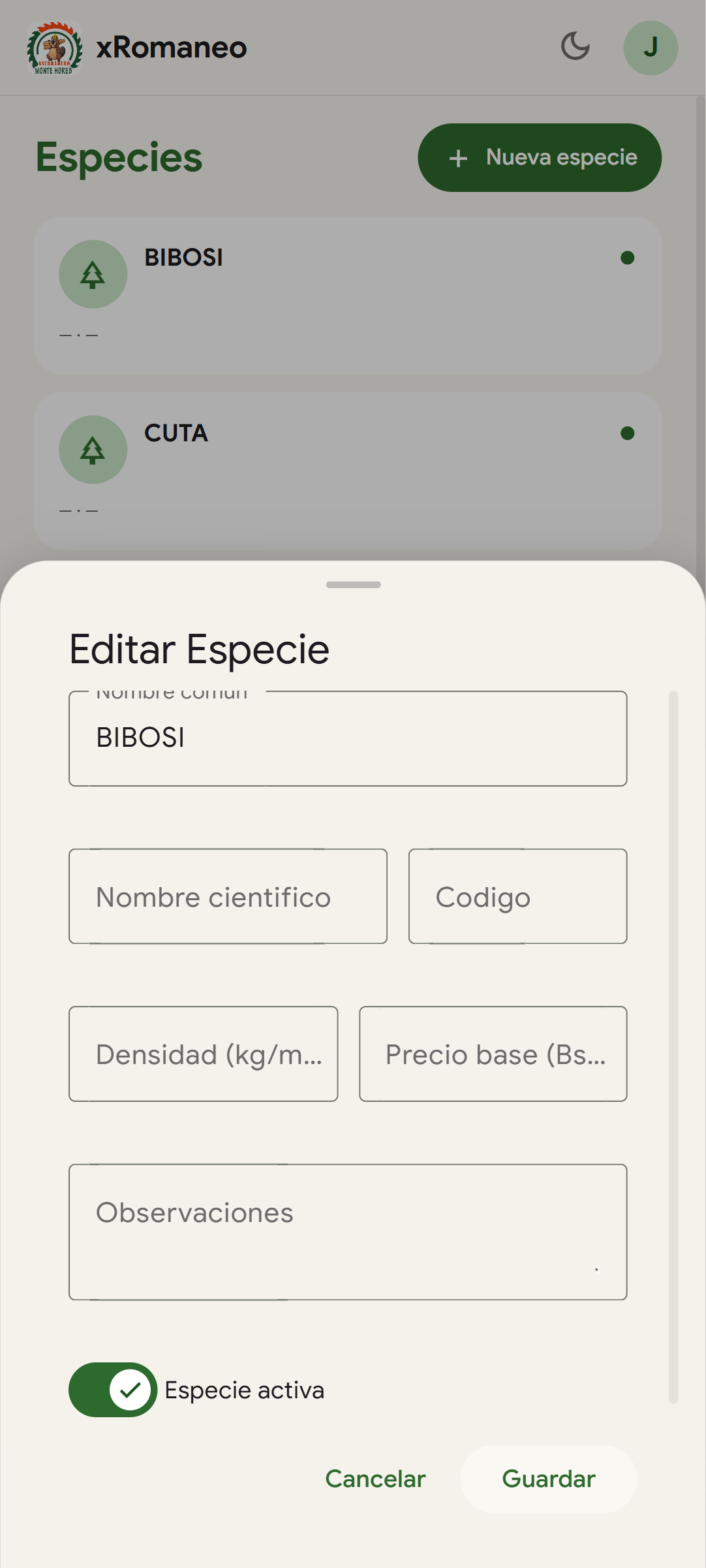
Task: Click the plus icon in Nueva especie
Action: 459,157
